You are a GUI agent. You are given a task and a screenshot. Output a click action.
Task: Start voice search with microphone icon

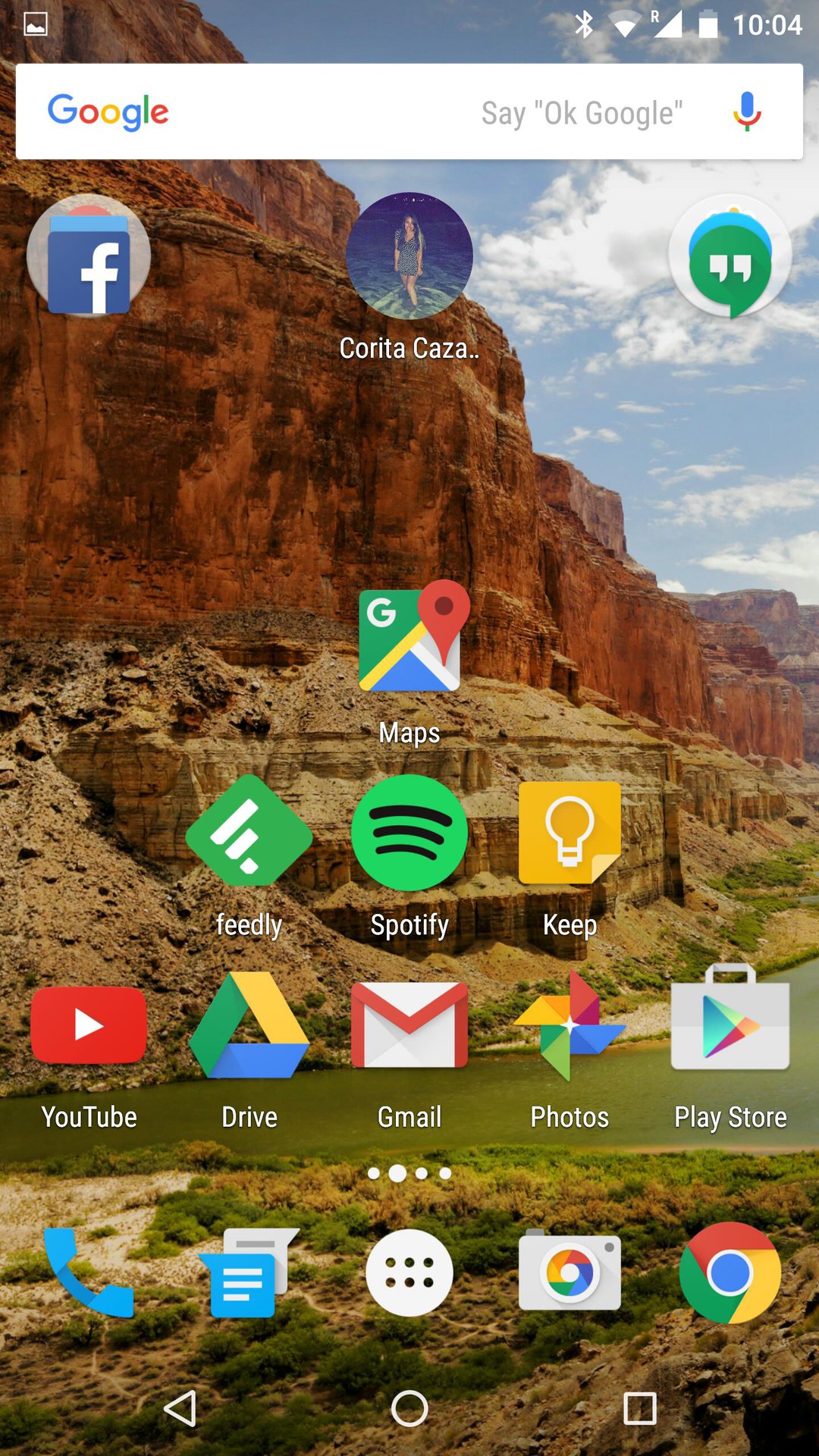[746, 111]
